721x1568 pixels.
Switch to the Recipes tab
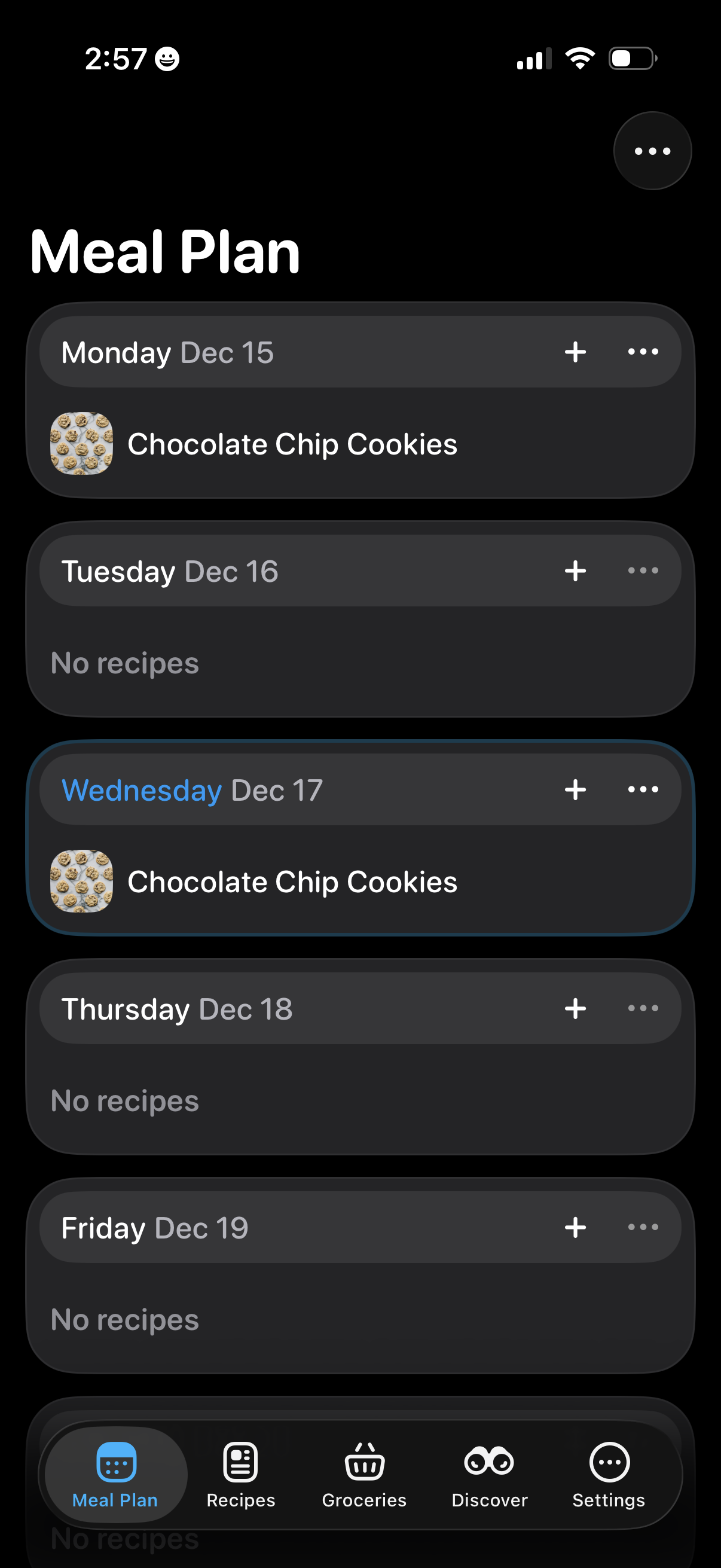point(240,1474)
